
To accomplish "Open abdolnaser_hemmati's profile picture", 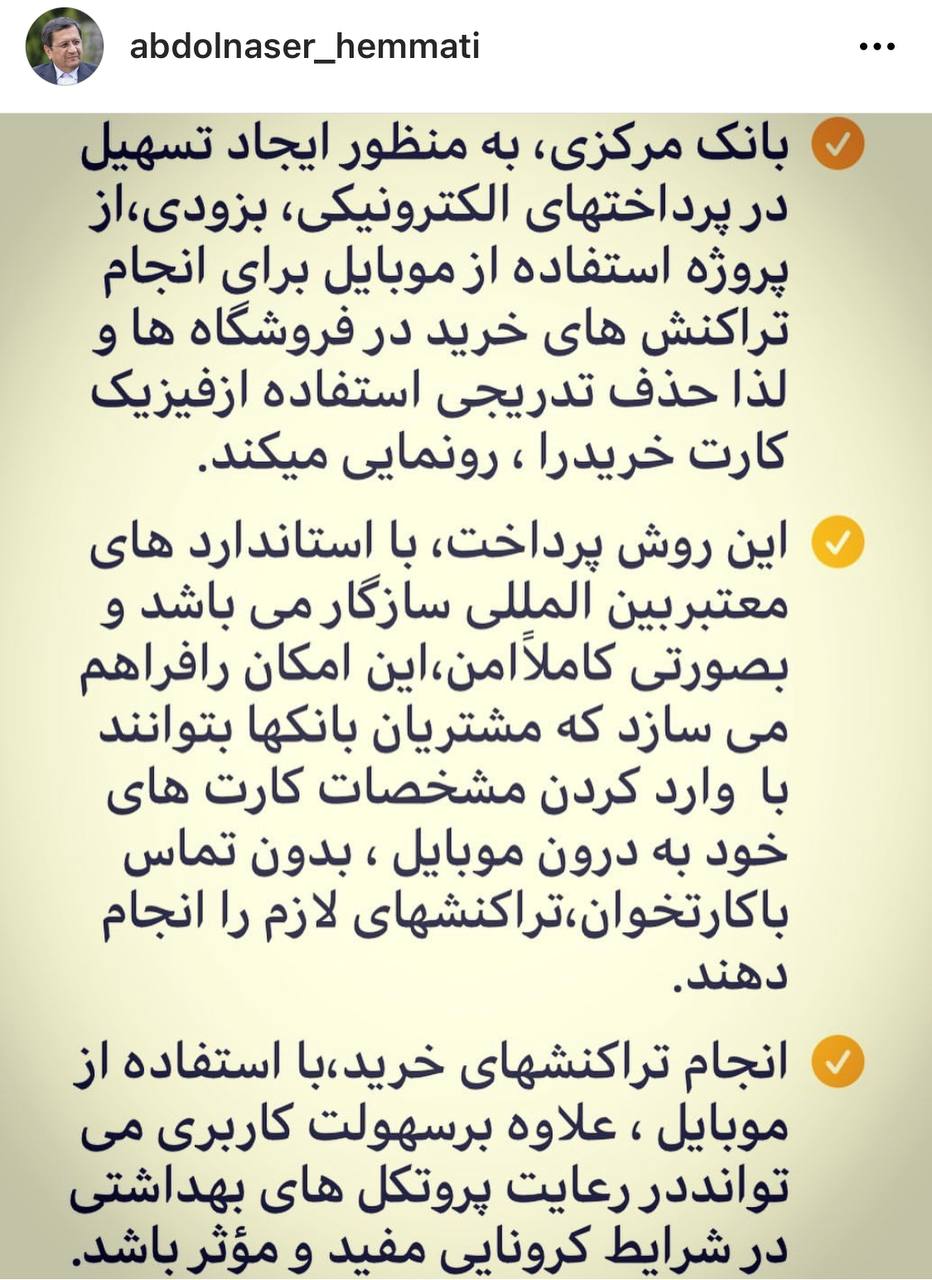I will pyautogui.click(x=64, y=47).
